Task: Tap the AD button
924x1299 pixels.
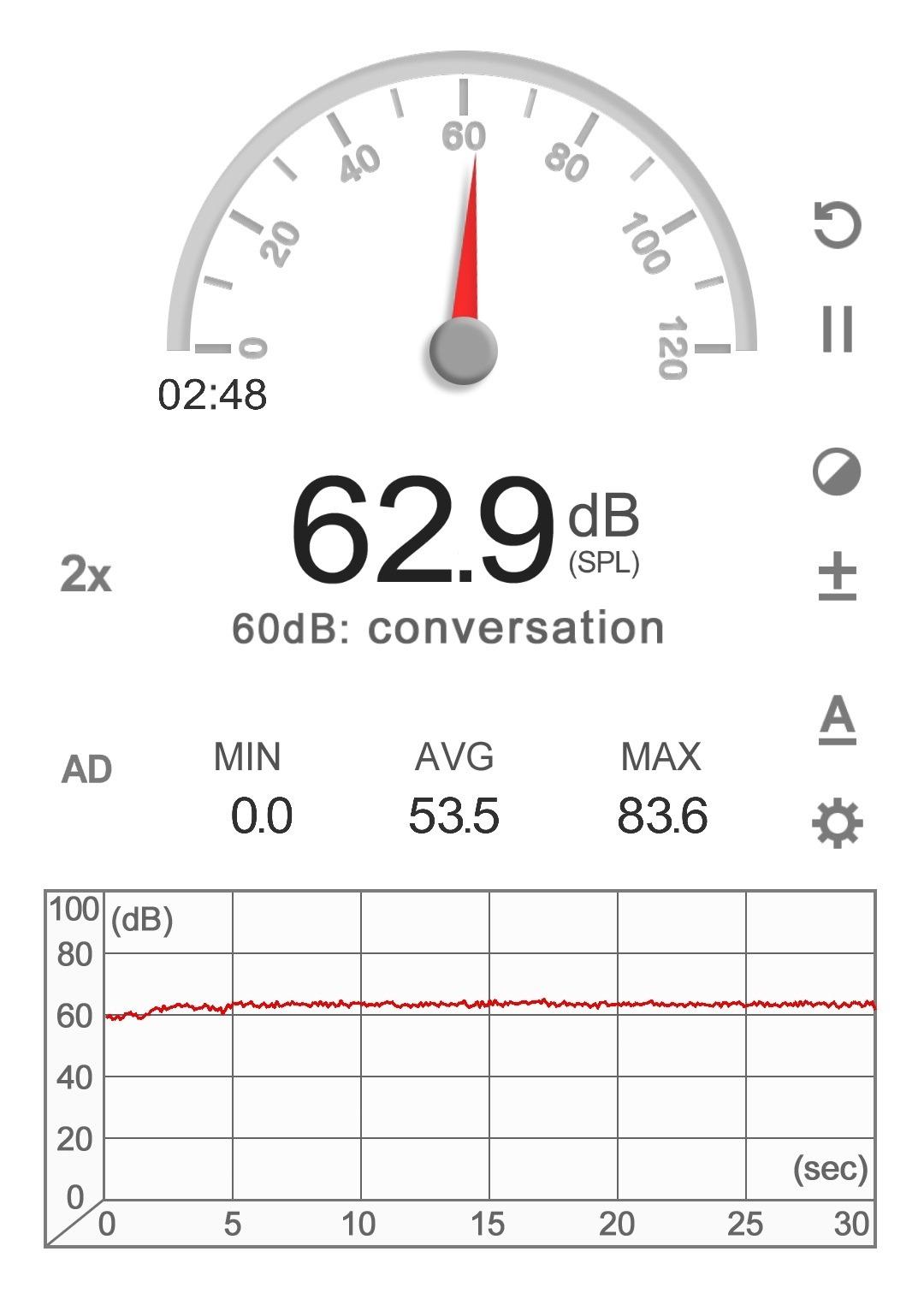Action: coord(86,769)
